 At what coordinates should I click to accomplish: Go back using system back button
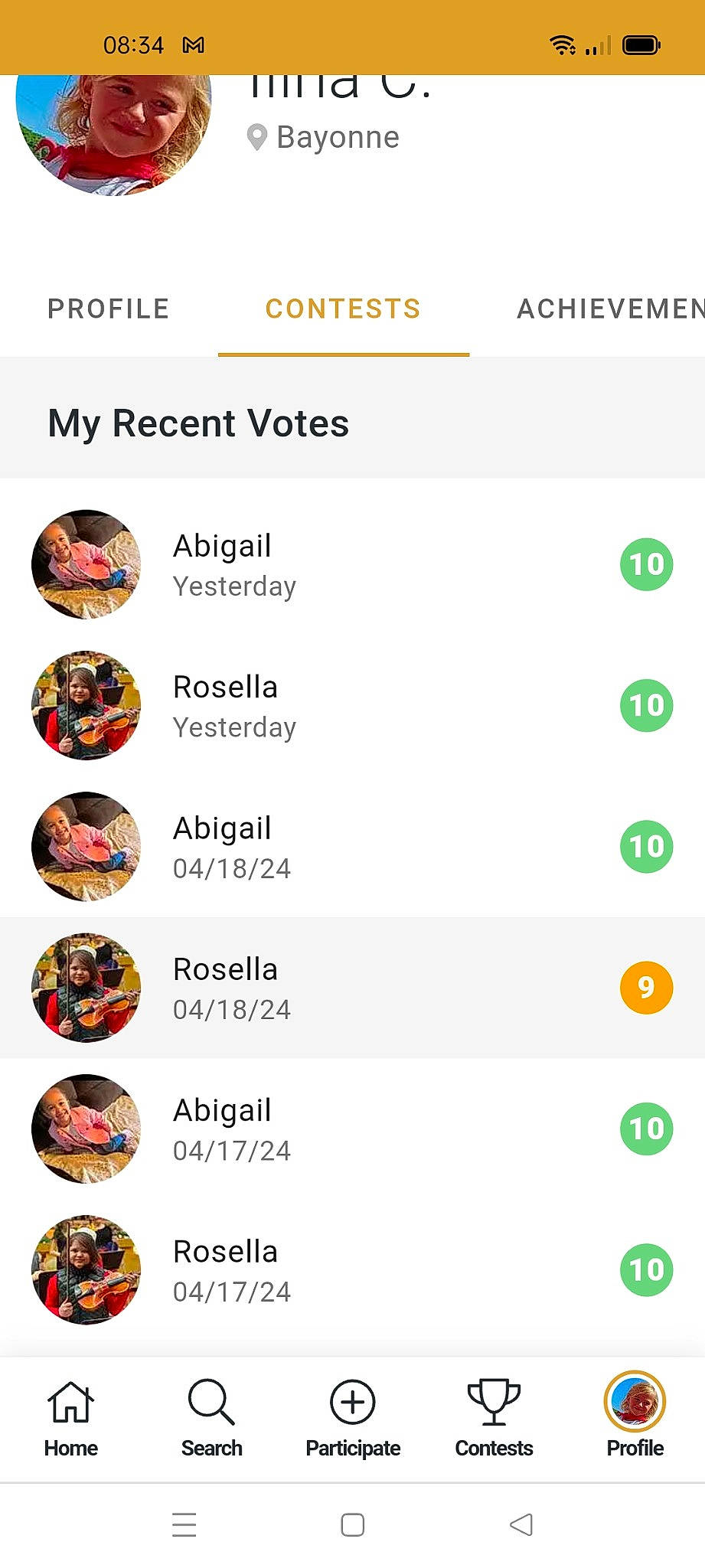pyautogui.click(x=521, y=1524)
